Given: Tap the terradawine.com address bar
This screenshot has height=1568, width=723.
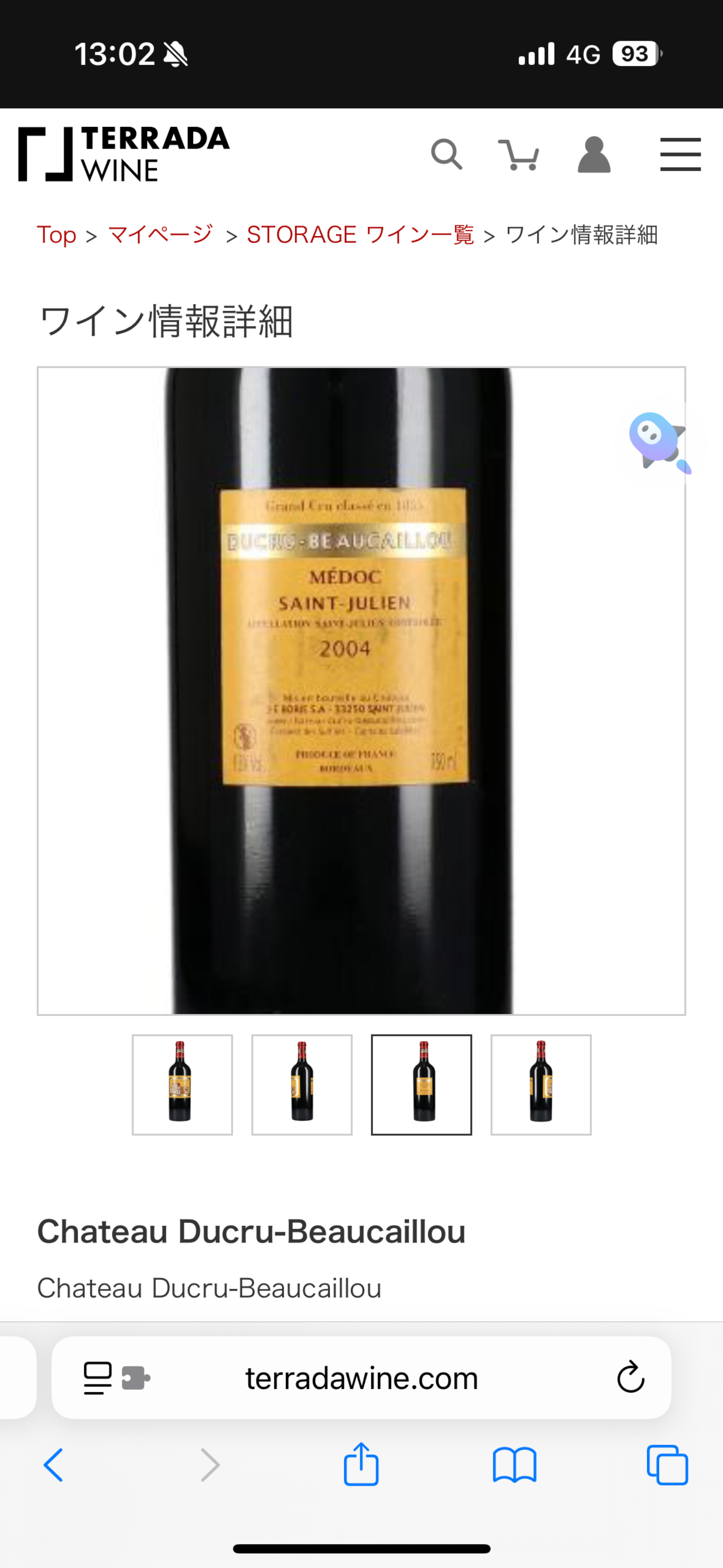Looking at the screenshot, I should coord(361,1378).
